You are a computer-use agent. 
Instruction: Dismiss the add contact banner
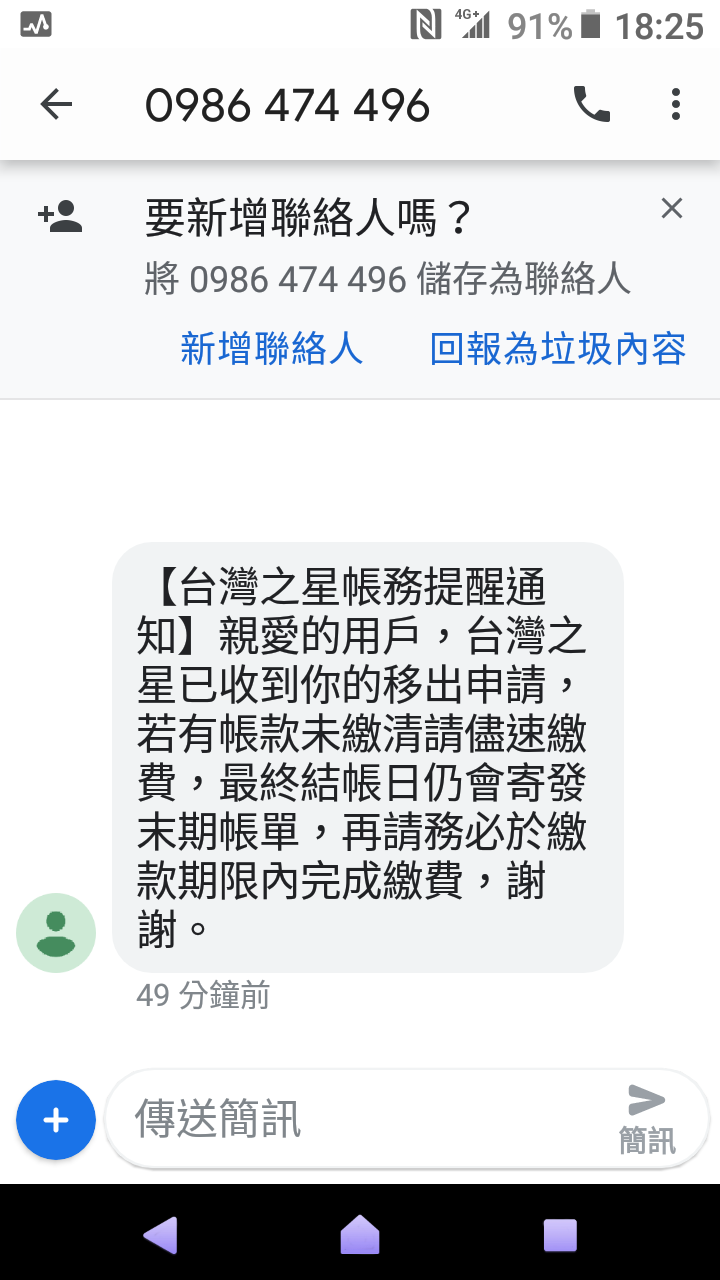(672, 208)
